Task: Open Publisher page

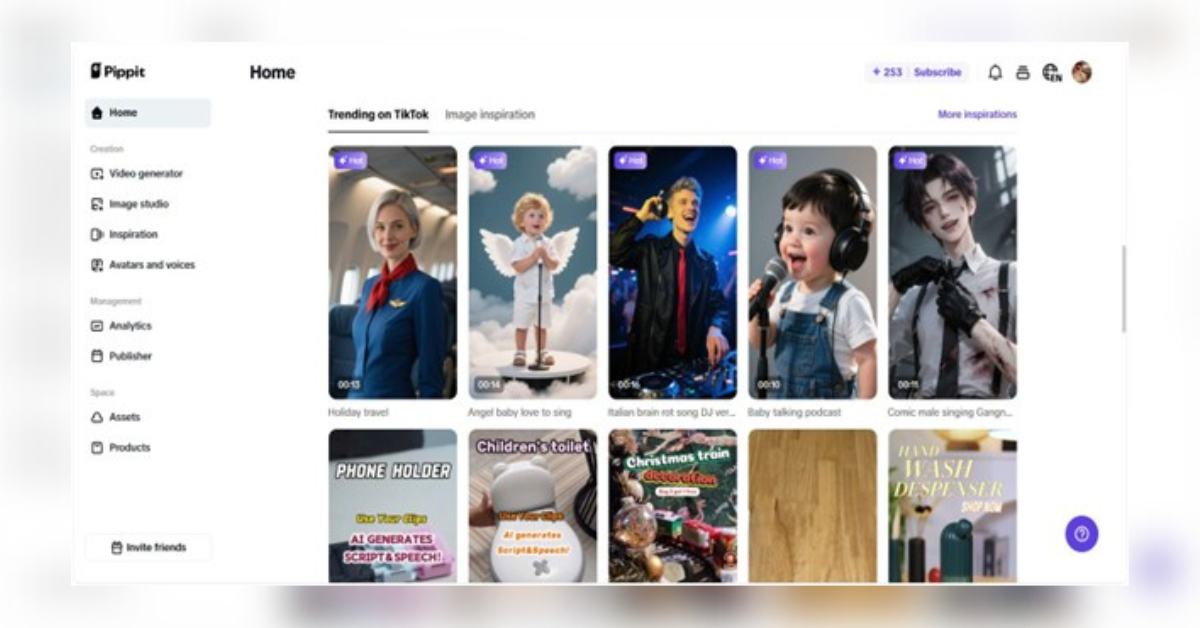Action: pyautogui.click(x=130, y=356)
